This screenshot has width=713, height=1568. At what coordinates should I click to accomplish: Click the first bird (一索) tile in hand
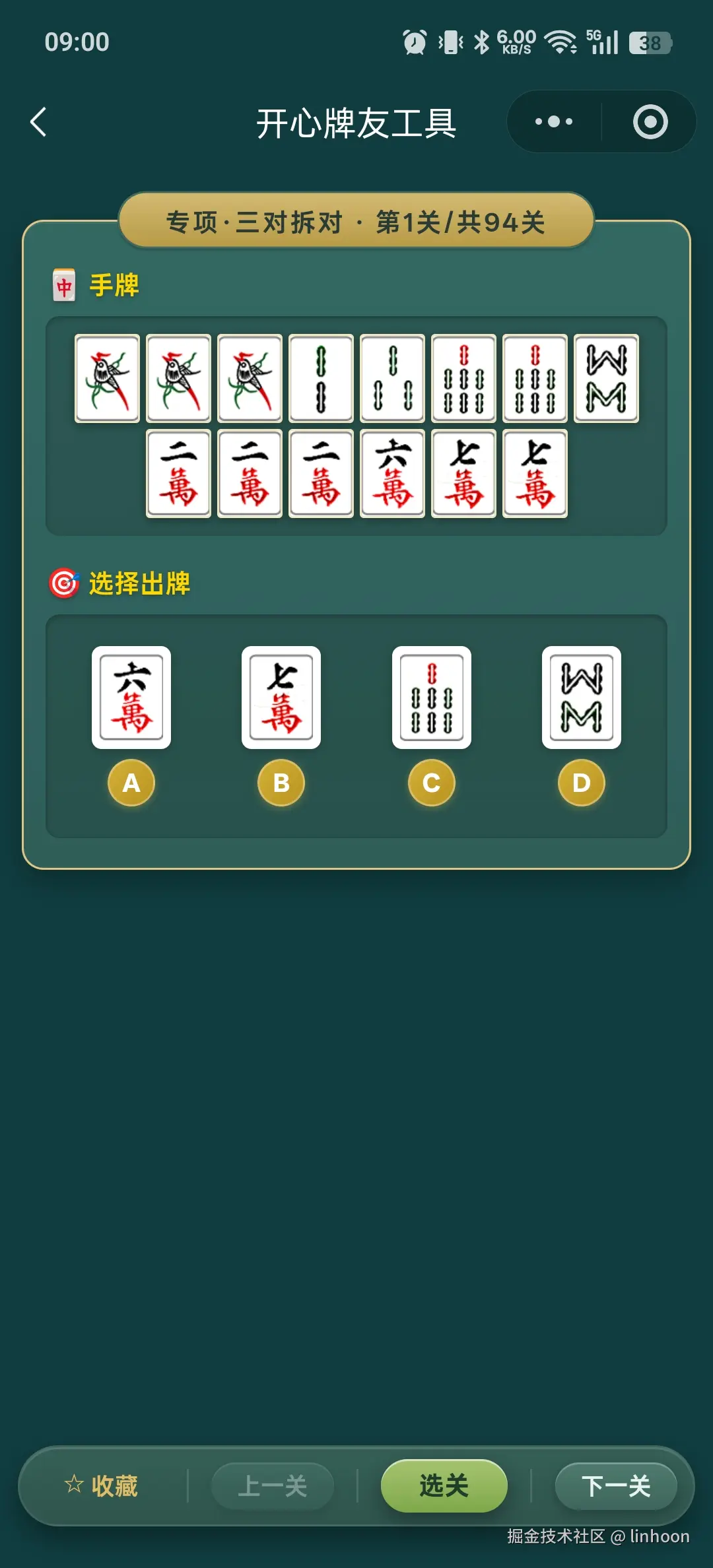click(x=107, y=377)
